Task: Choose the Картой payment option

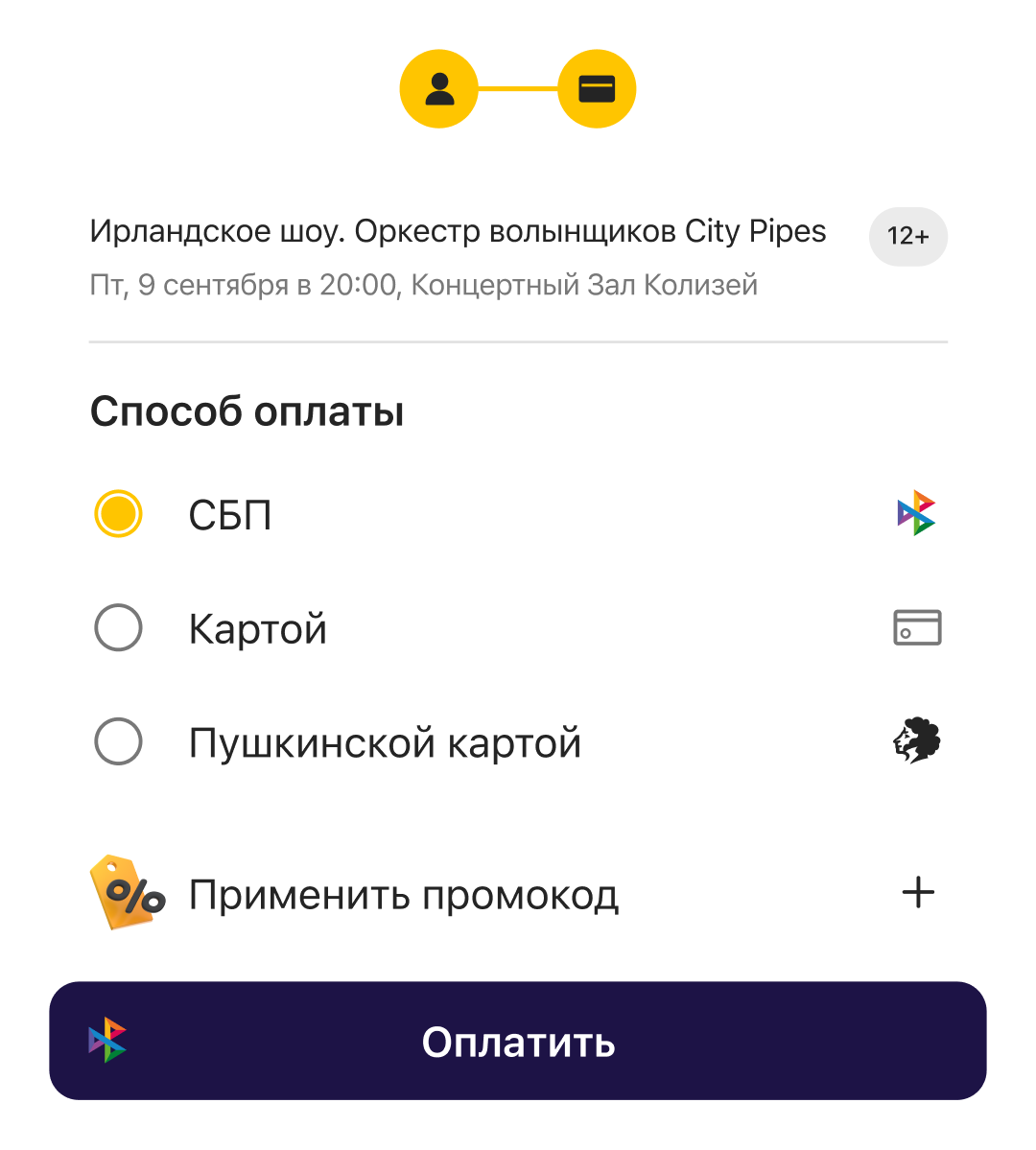Action: (x=119, y=629)
